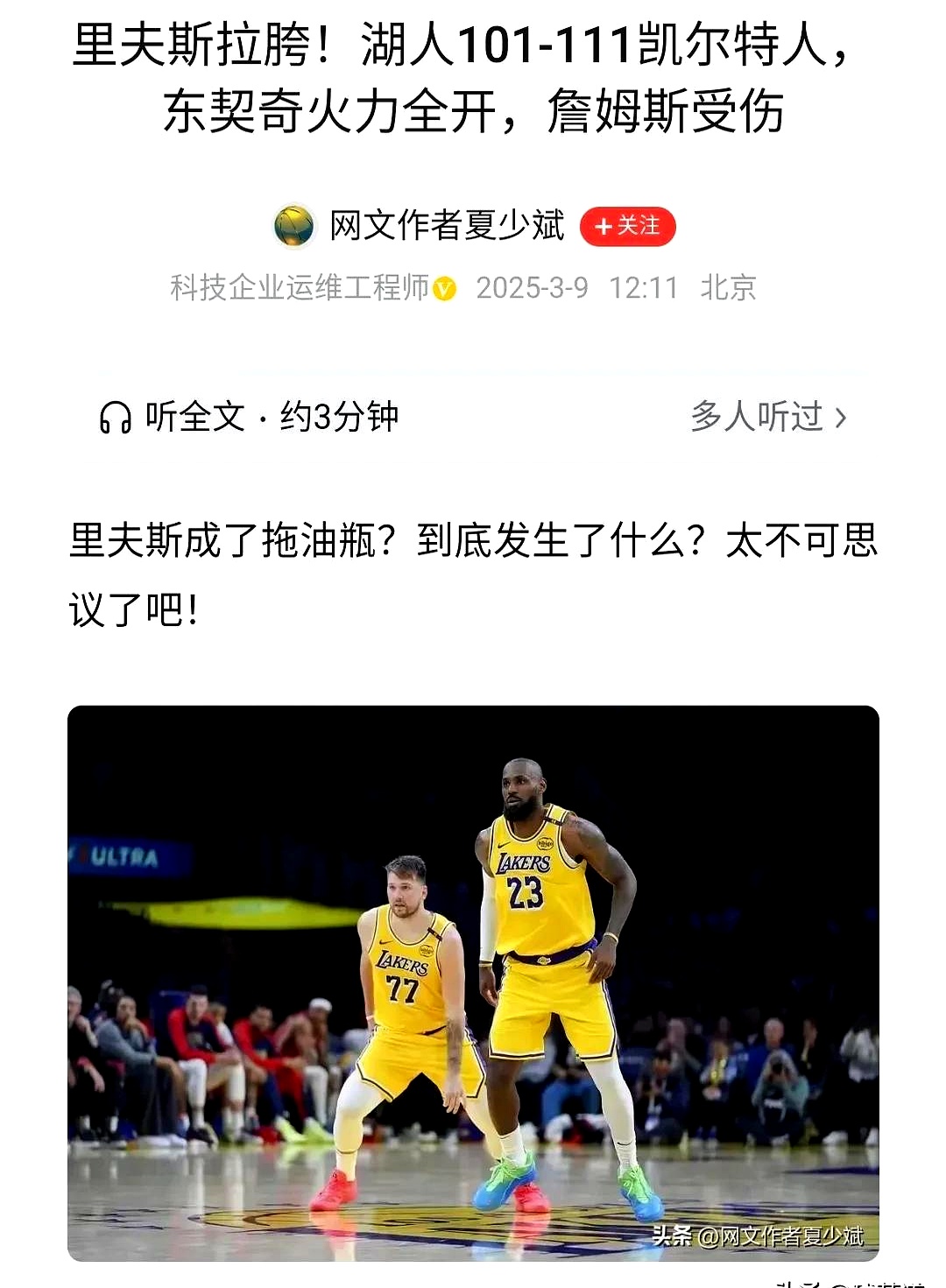Open the author's profile avatar

[x=293, y=225]
